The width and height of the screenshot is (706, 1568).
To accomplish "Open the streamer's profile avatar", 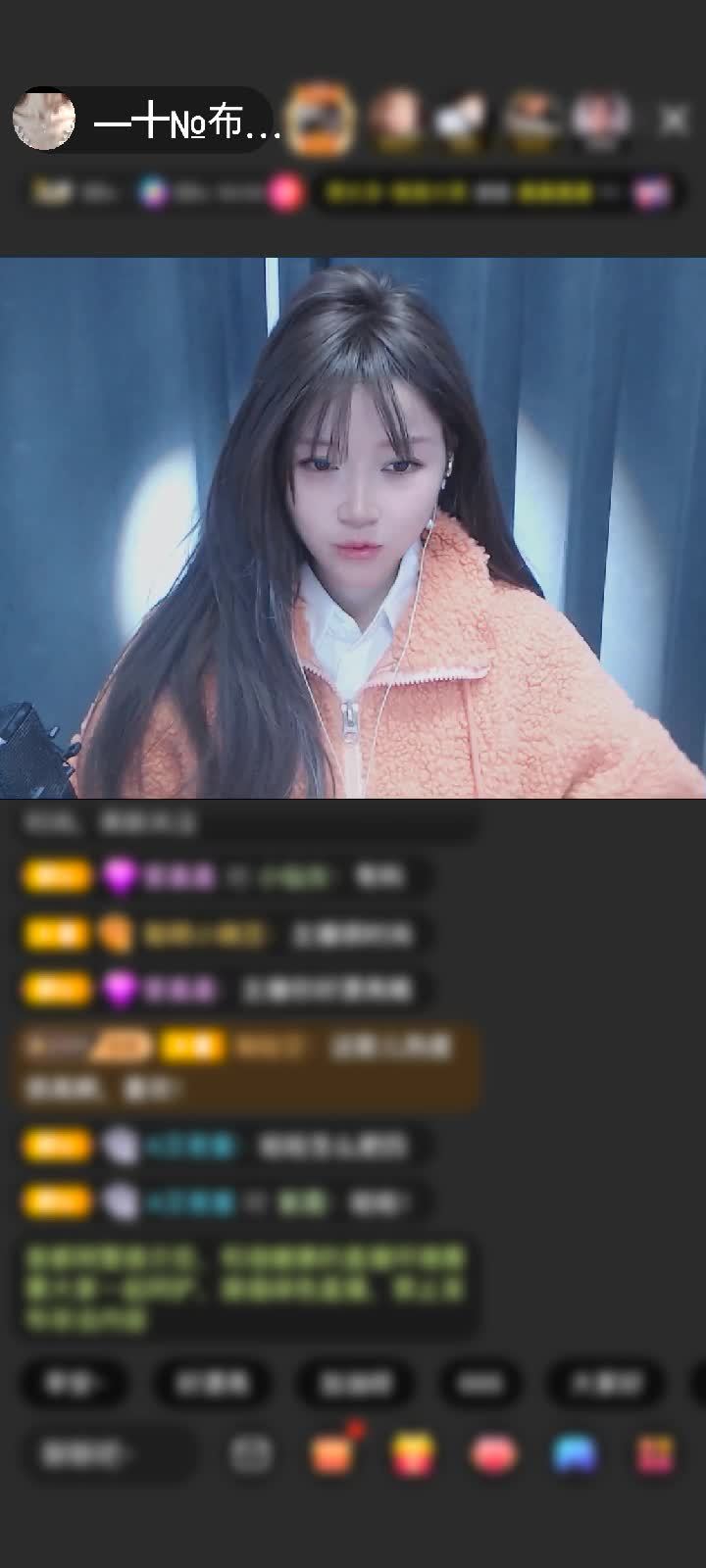I will tap(44, 120).
